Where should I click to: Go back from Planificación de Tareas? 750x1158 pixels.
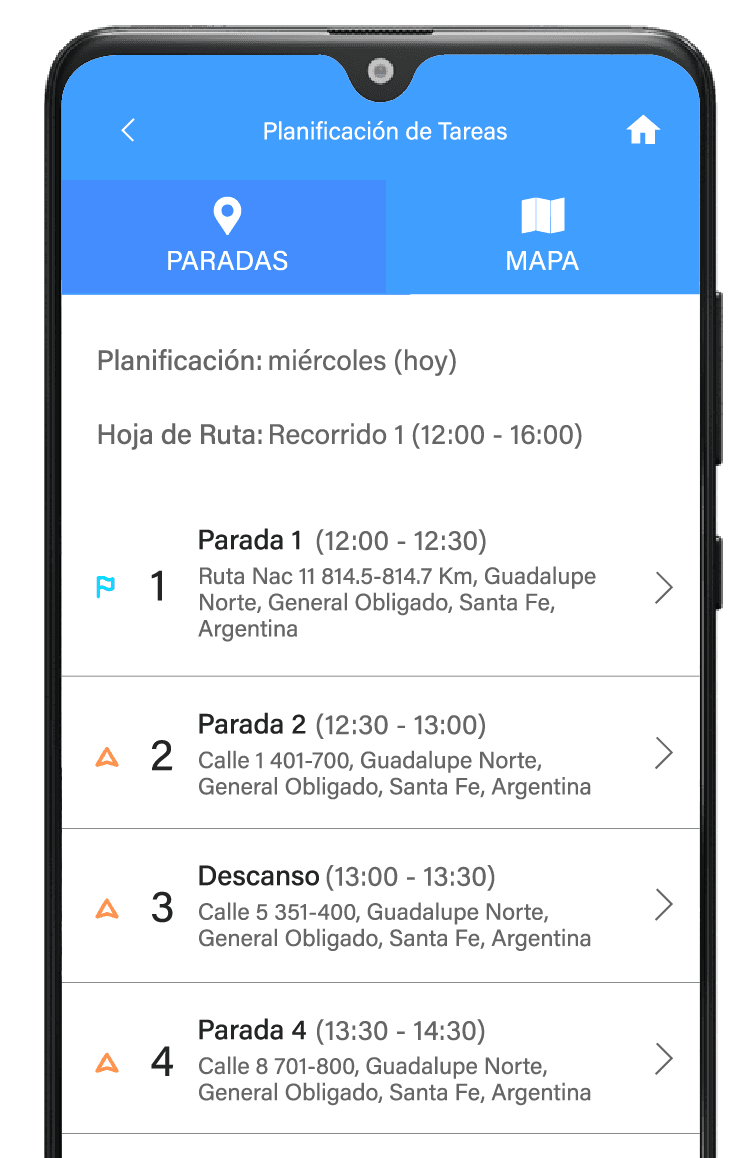(x=128, y=131)
